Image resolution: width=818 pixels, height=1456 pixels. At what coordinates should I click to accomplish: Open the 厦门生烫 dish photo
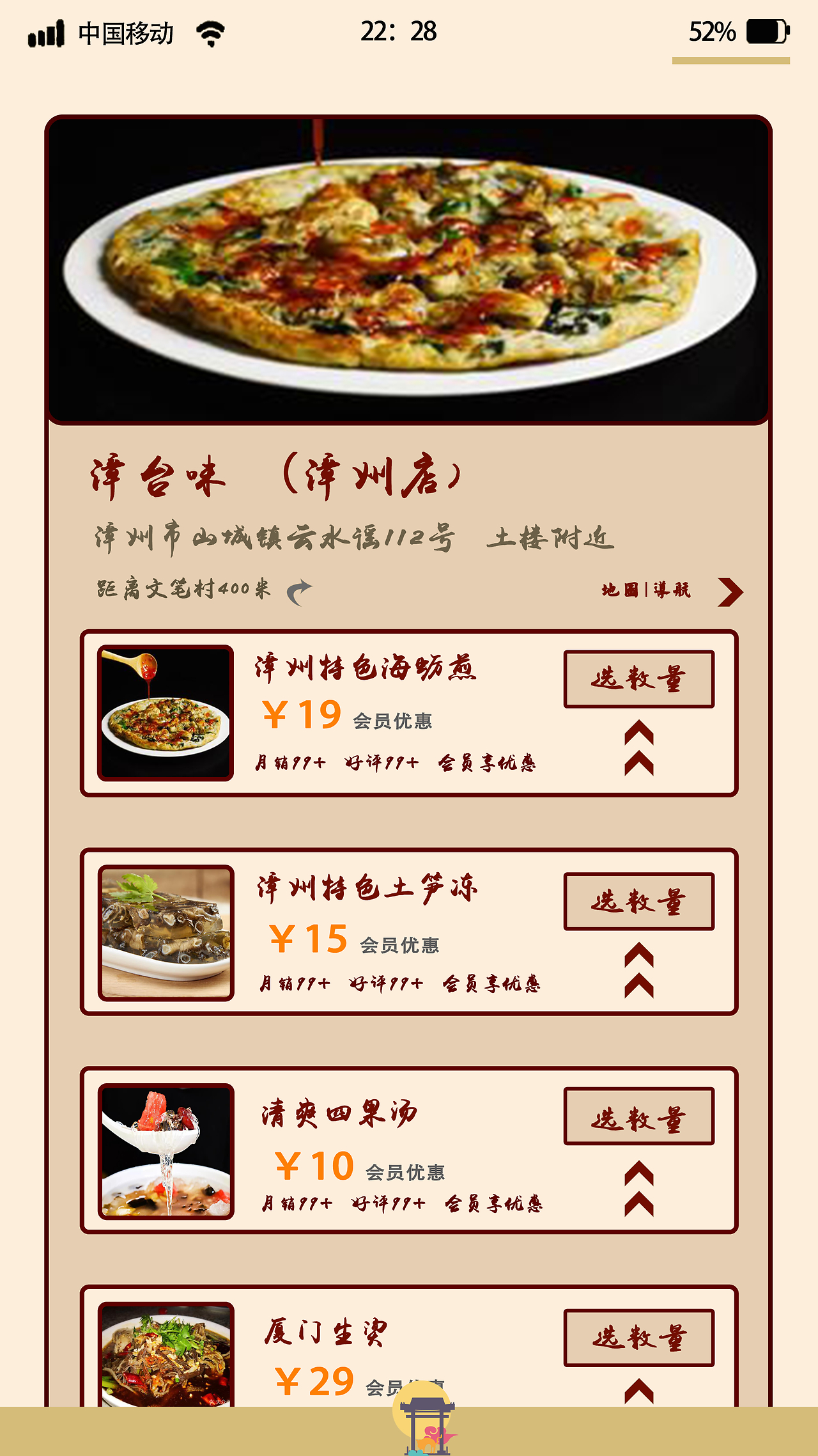coord(166,1356)
